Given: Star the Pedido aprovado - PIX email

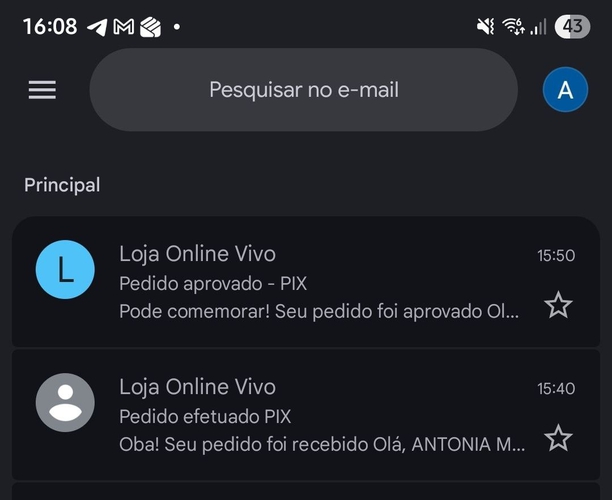Looking at the screenshot, I should pyautogui.click(x=558, y=305).
